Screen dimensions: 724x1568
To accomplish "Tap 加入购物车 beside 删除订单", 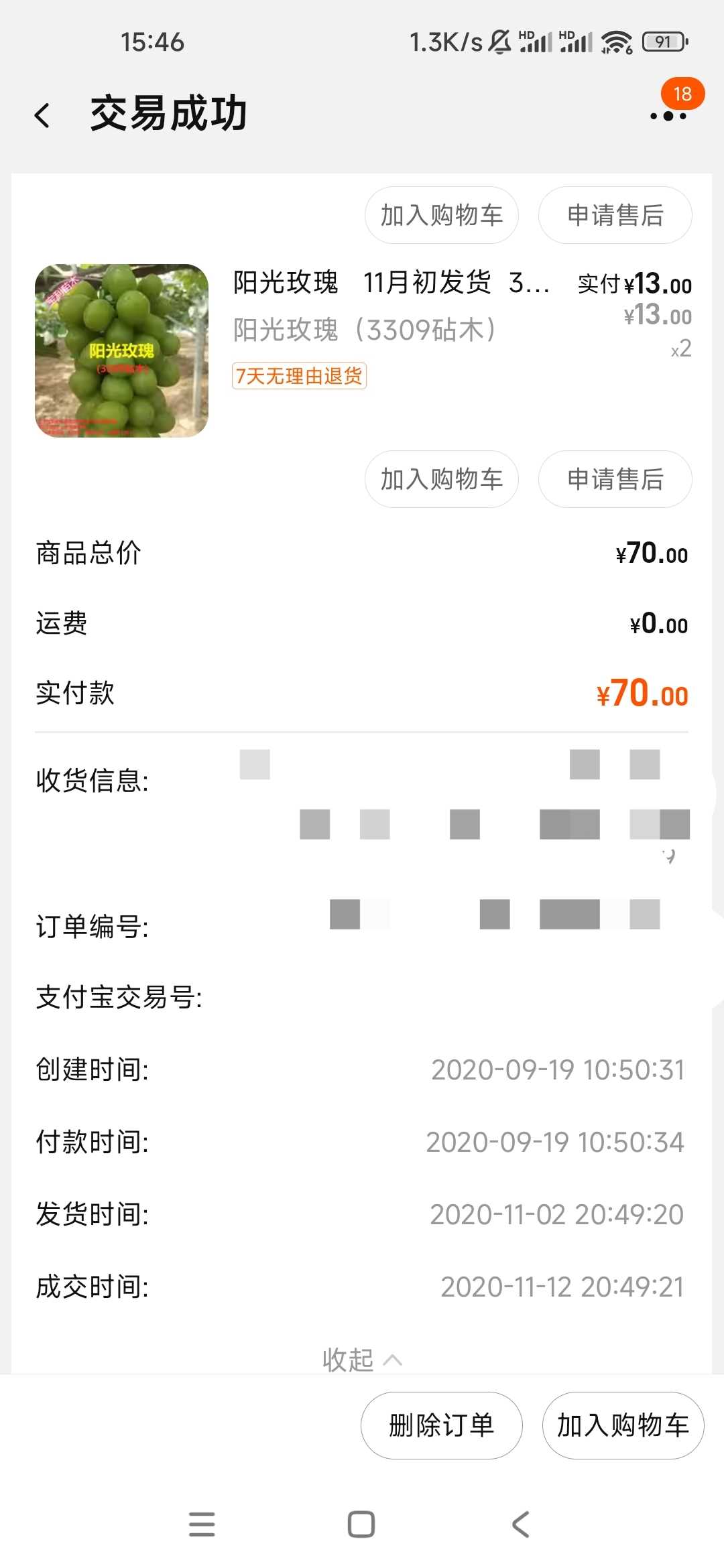I will [623, 1425].
